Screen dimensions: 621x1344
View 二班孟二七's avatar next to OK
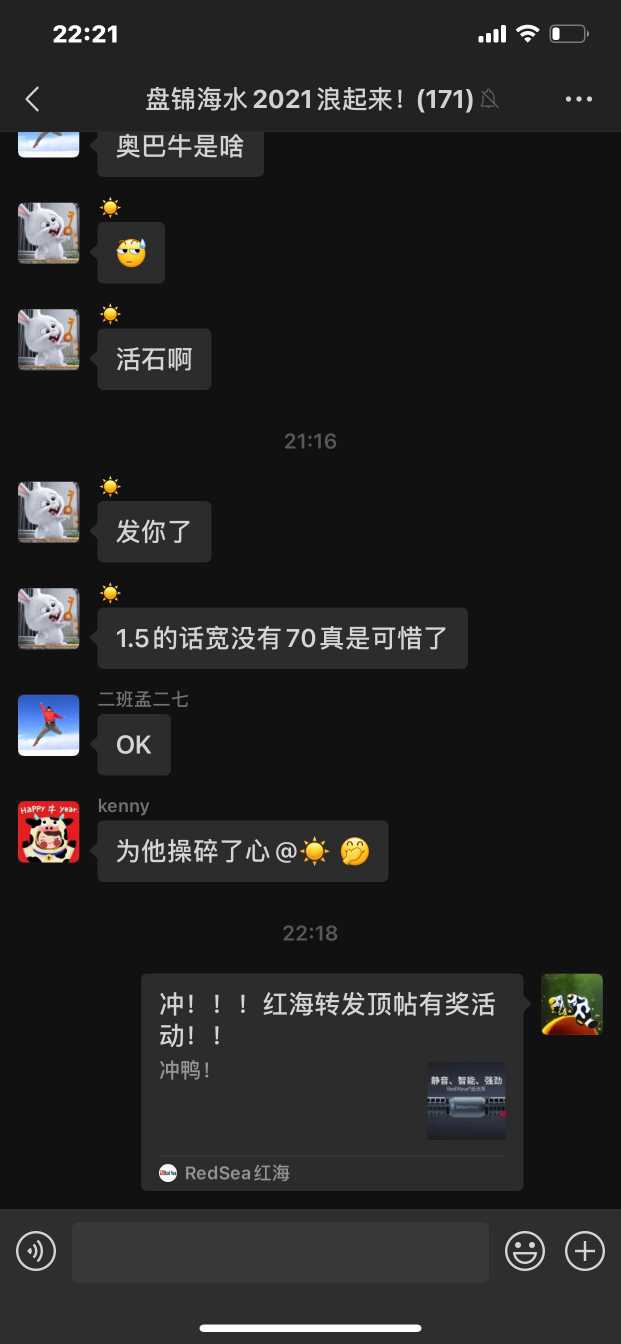point(49,725)
